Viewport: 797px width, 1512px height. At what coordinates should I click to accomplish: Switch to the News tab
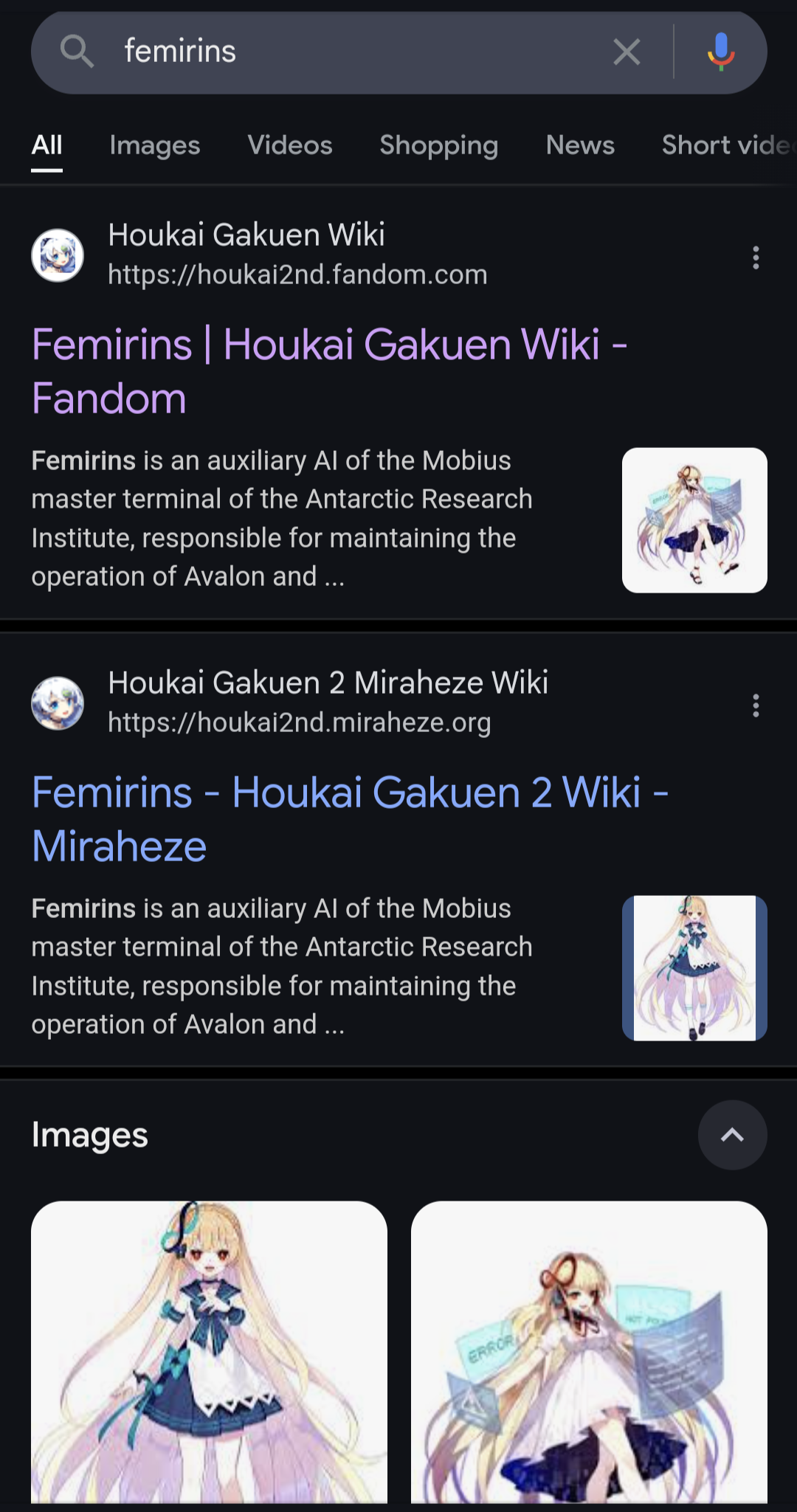pyautogui.click(x=580, y=145)
